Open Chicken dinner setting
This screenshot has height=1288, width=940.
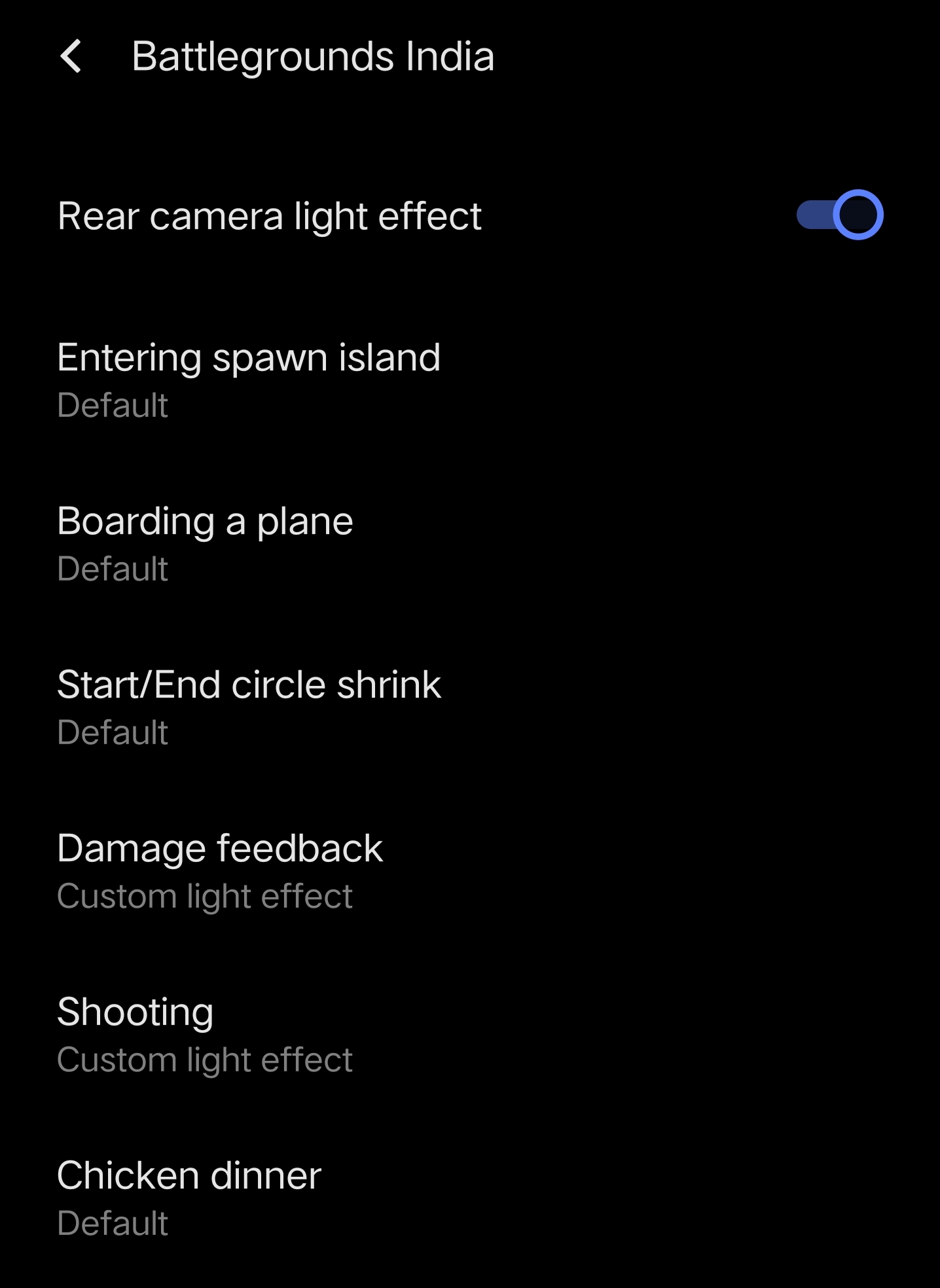click(190, 1198)
